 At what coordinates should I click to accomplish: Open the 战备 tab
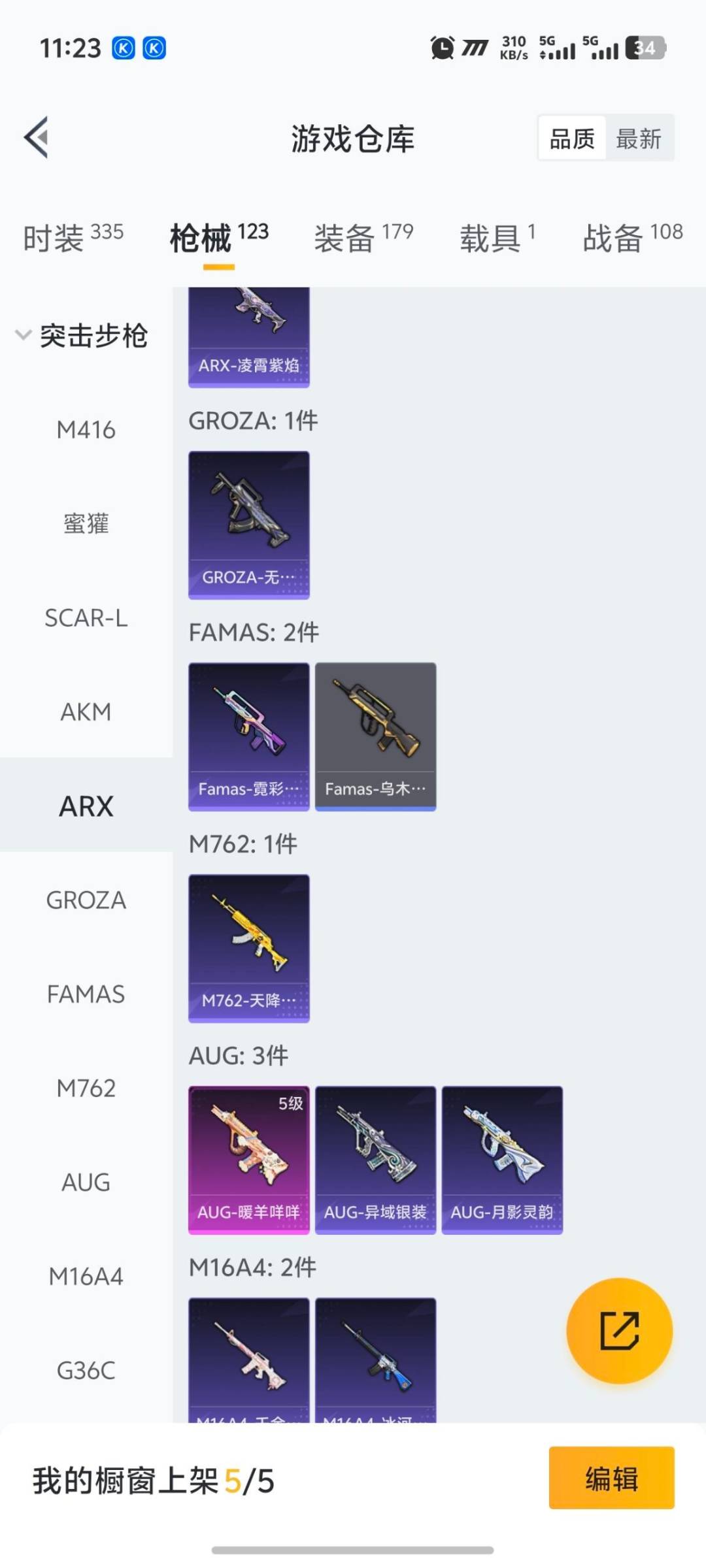click(632, 237)
